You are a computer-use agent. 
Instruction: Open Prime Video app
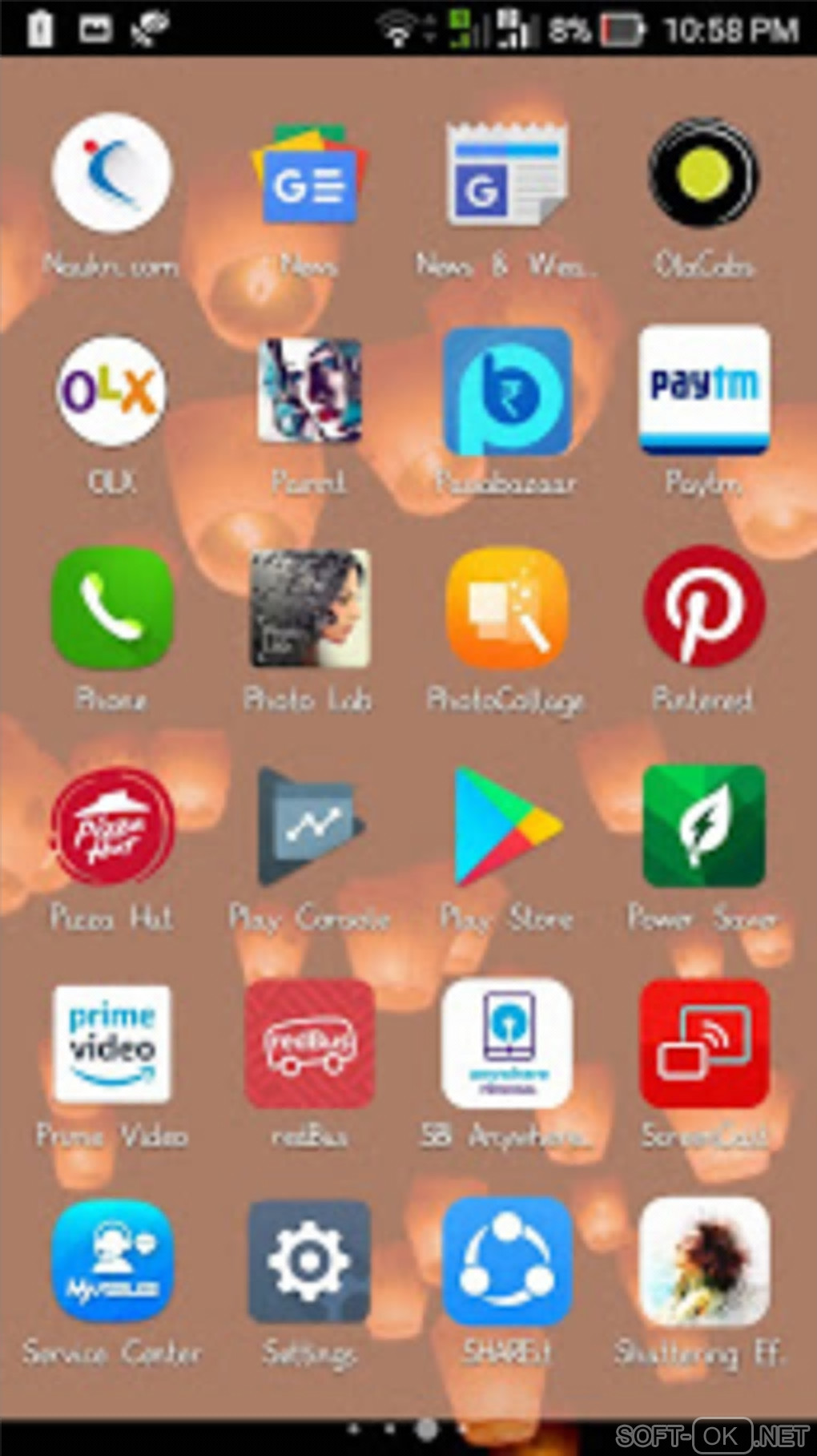pyautogui.click(x=111, y=1043)
